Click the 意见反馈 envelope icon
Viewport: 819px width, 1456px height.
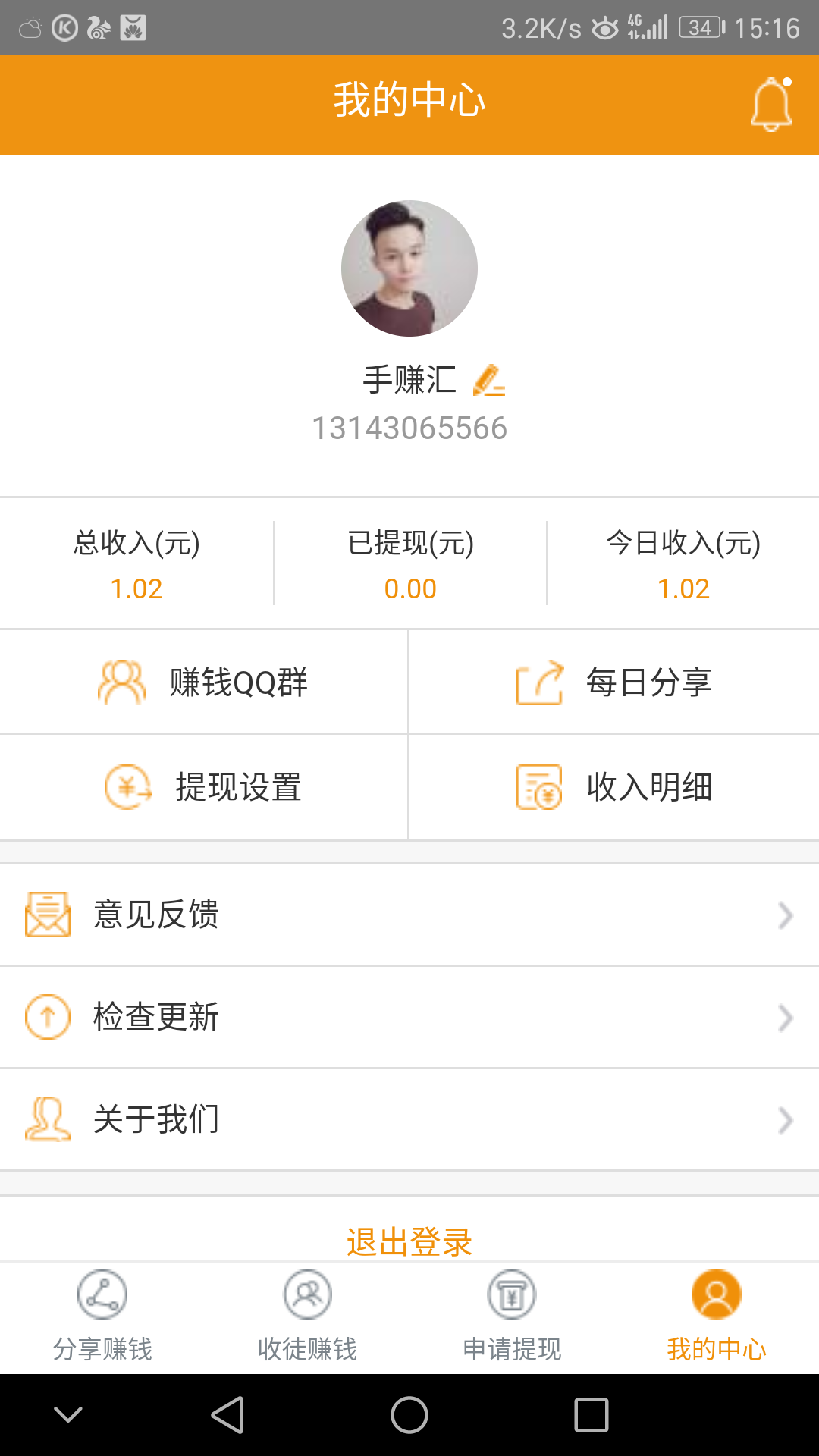tap(47, 915)
